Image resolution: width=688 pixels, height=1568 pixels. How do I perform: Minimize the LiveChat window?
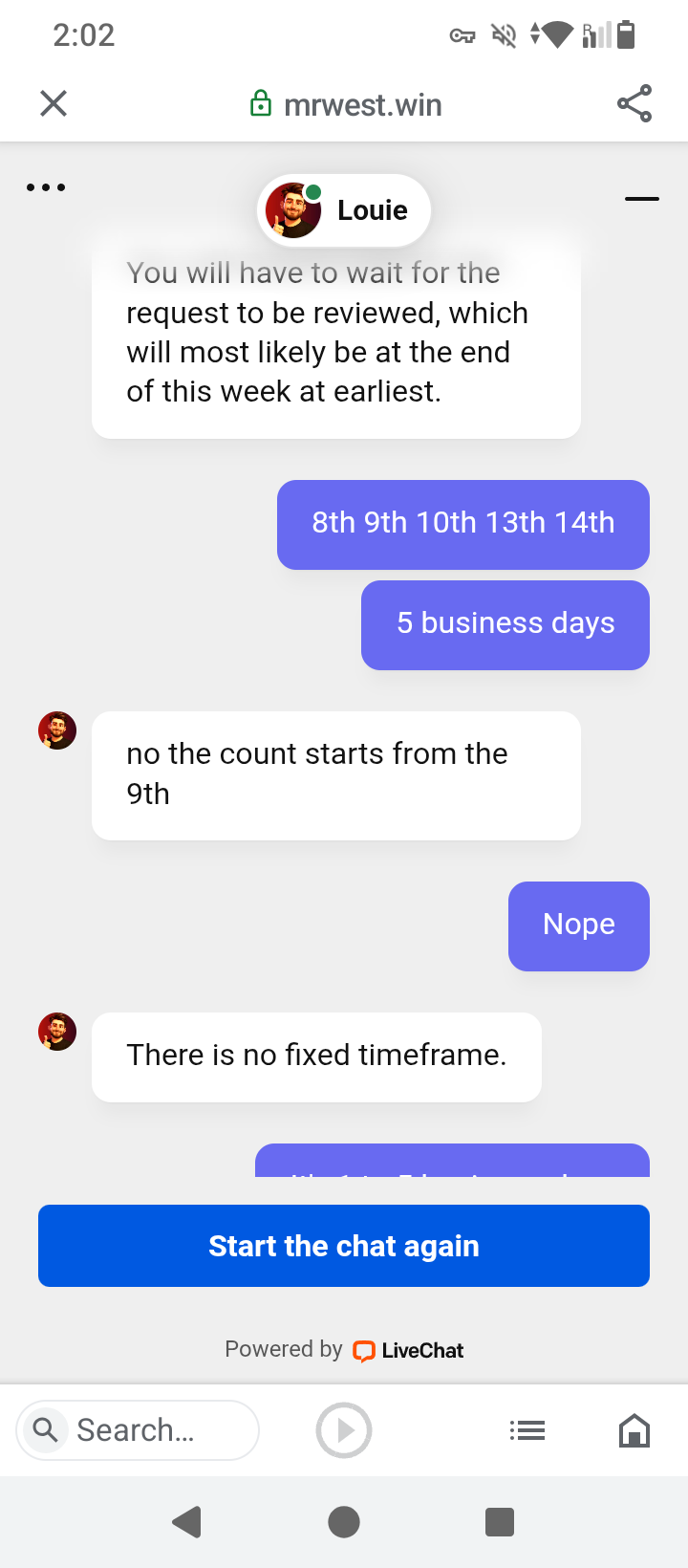click(641, 199)
